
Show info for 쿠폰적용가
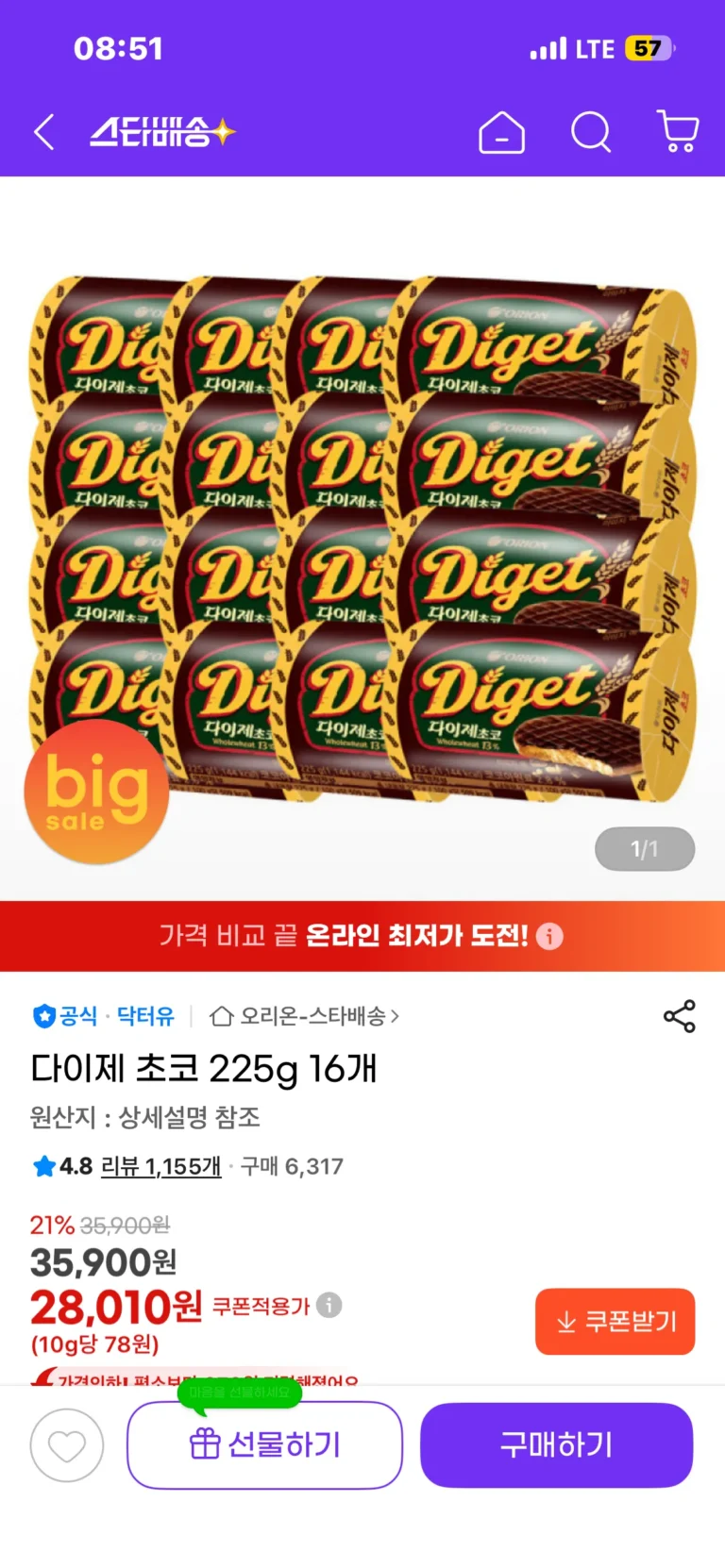pyautogui.click(x=329, y=1306)
